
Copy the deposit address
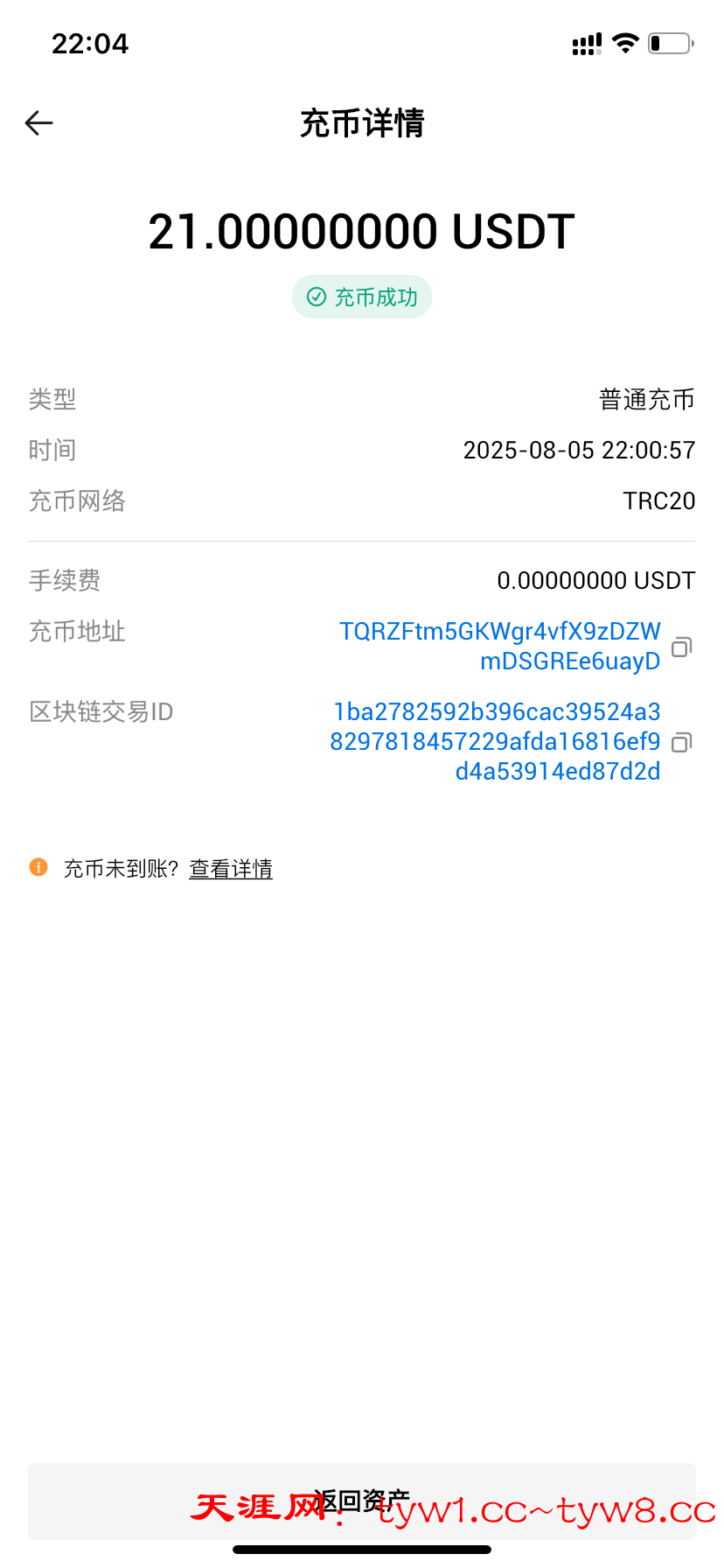[681, 647]
